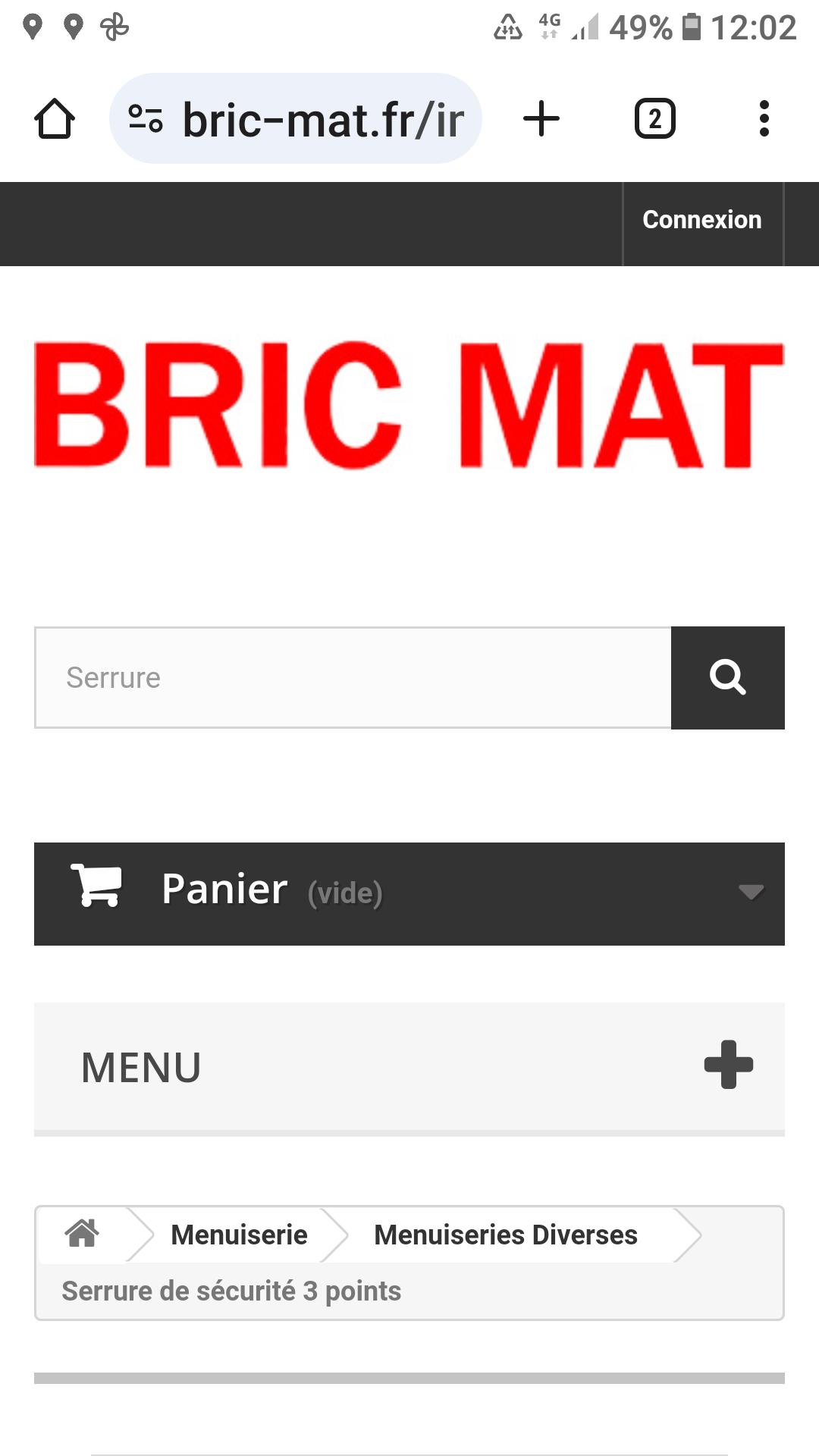This screenshot has height=1456, width=819.
Task: Open the BRIC MAT logo homepage
Action: tap(409, 404)
